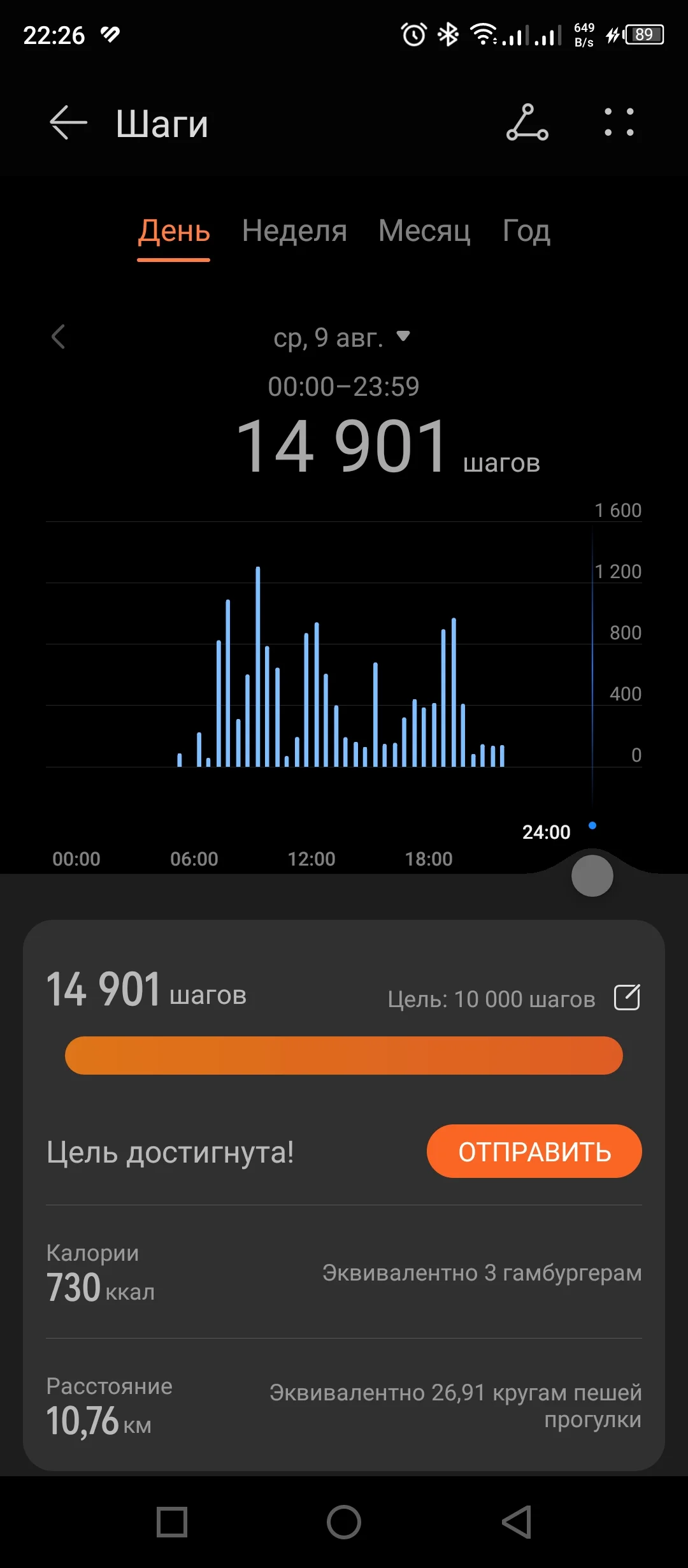Tap the chart's gray slider handle
The image size is (688, 1568).
tap(592, 876)
